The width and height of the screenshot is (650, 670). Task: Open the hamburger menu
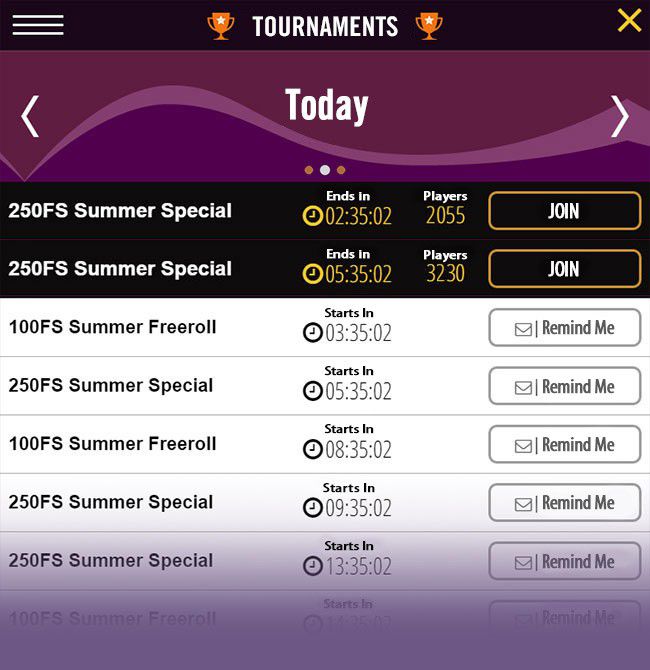(x=38, y=25)
